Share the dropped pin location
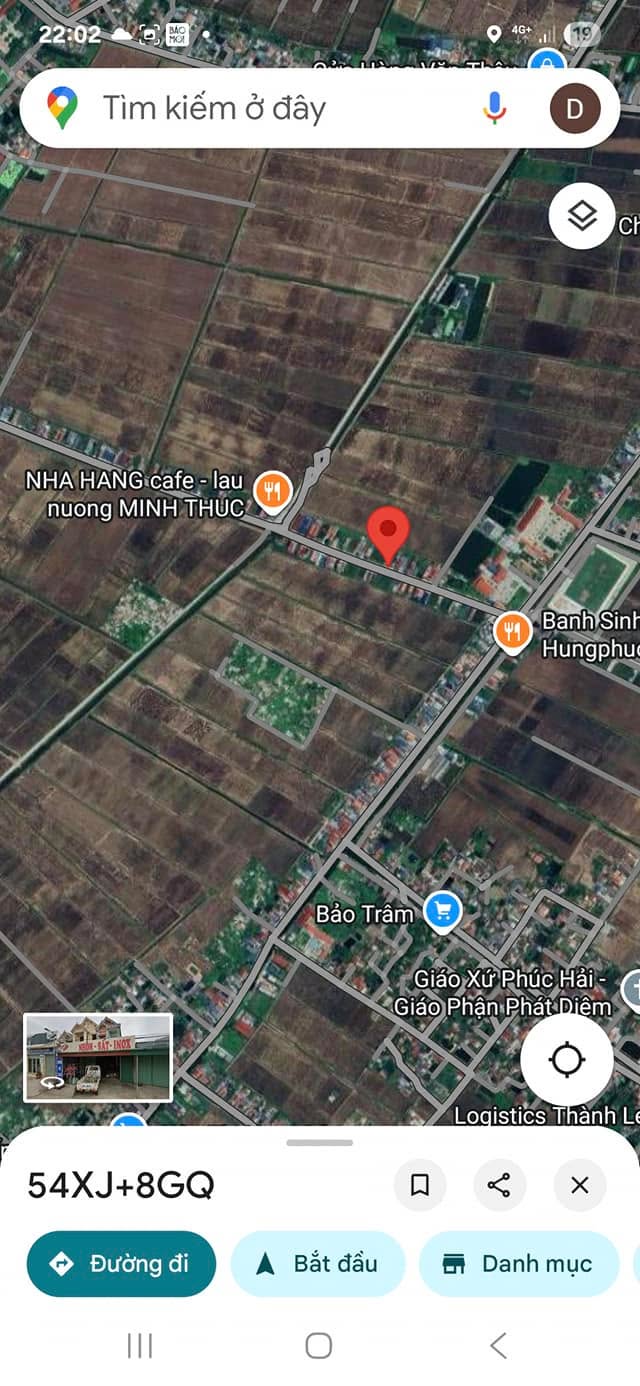This screenshot has height=1386, width=640. tap(499, 1186)
